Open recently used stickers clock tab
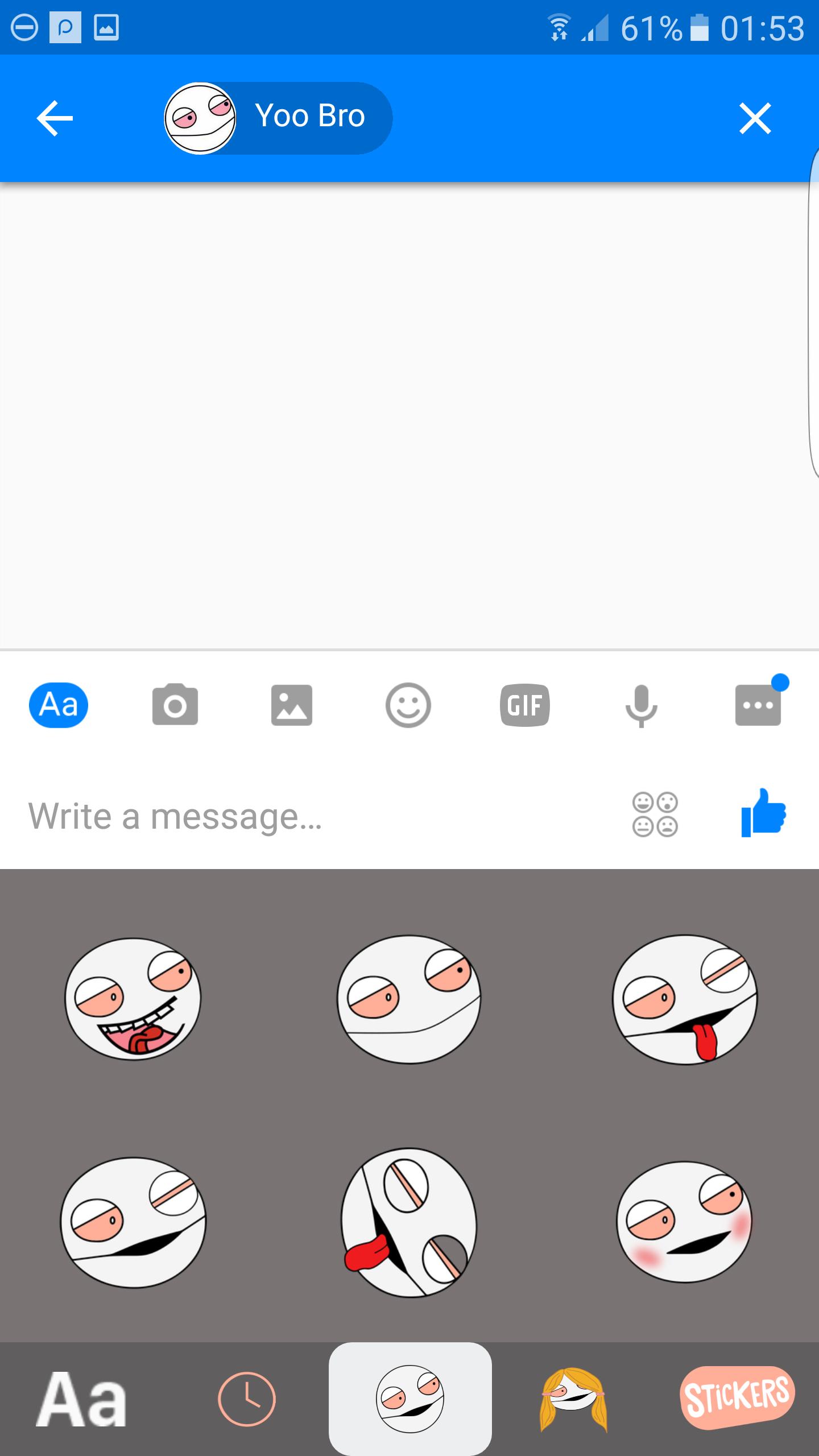The image size is (819, 1456). (246, 1399)
